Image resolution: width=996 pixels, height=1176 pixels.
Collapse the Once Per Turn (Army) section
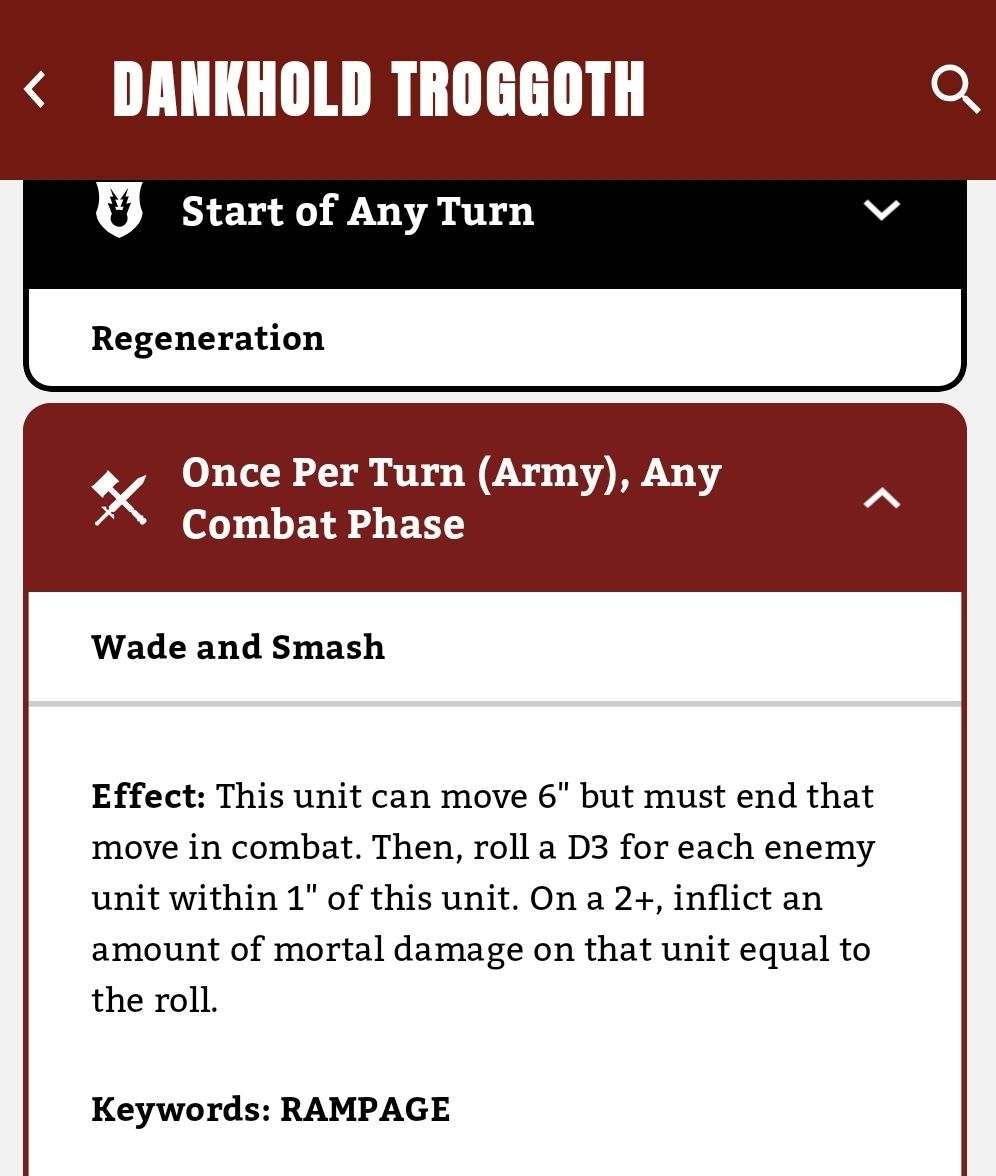point(881,497)
